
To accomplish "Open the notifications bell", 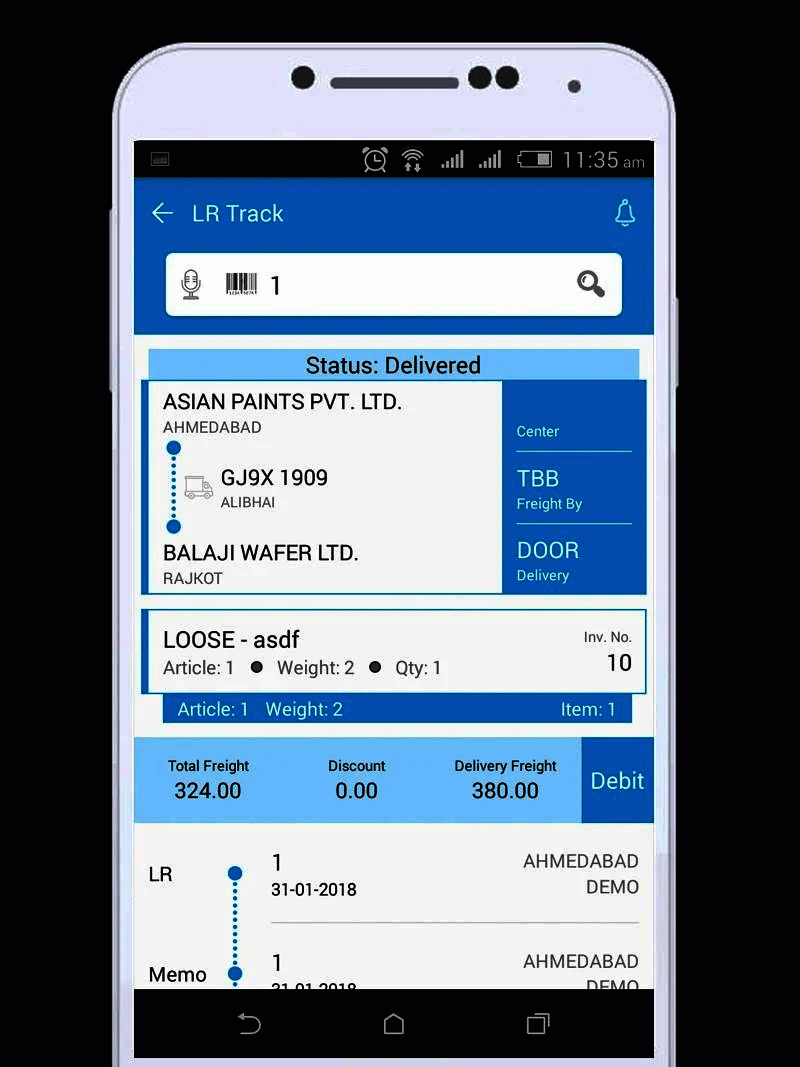I will coord(625,213).
